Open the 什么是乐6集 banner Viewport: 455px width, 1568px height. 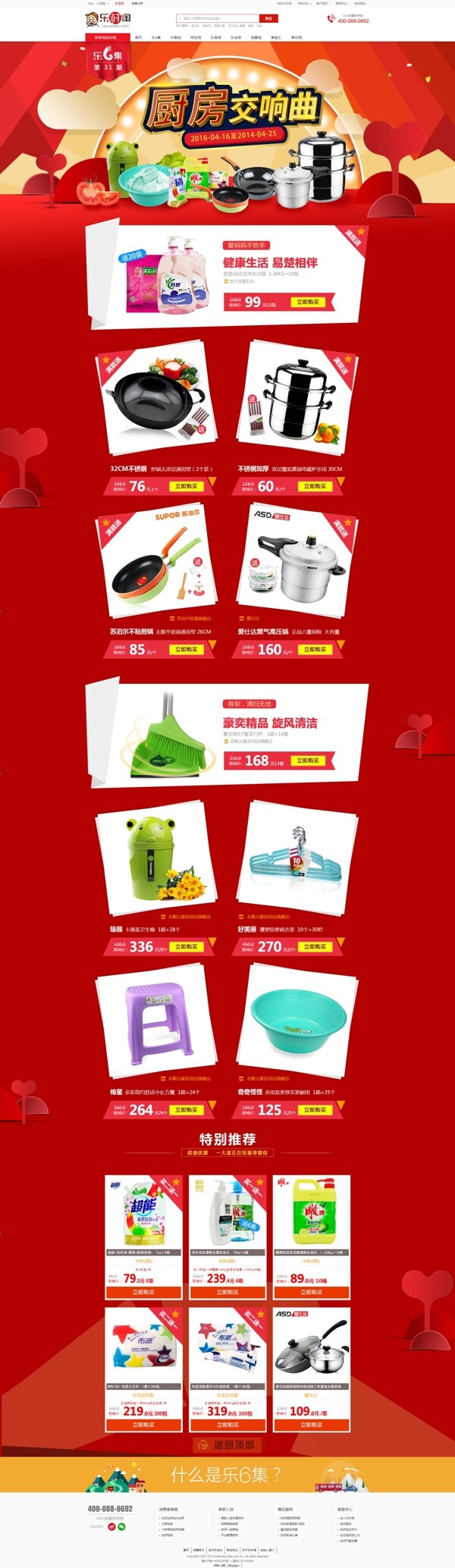coord(226,1475)
